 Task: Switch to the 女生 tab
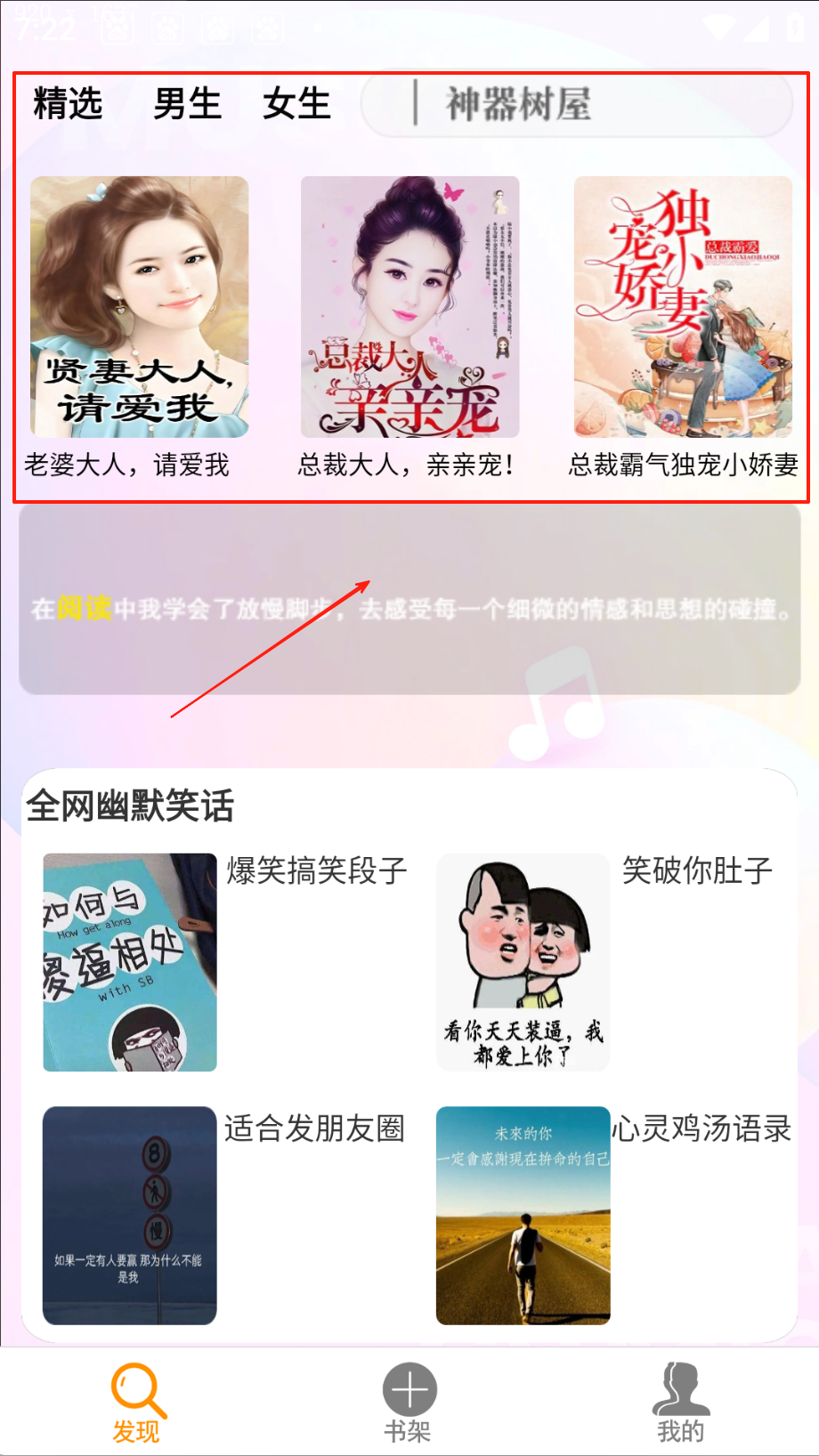click(x=296, y=104)
